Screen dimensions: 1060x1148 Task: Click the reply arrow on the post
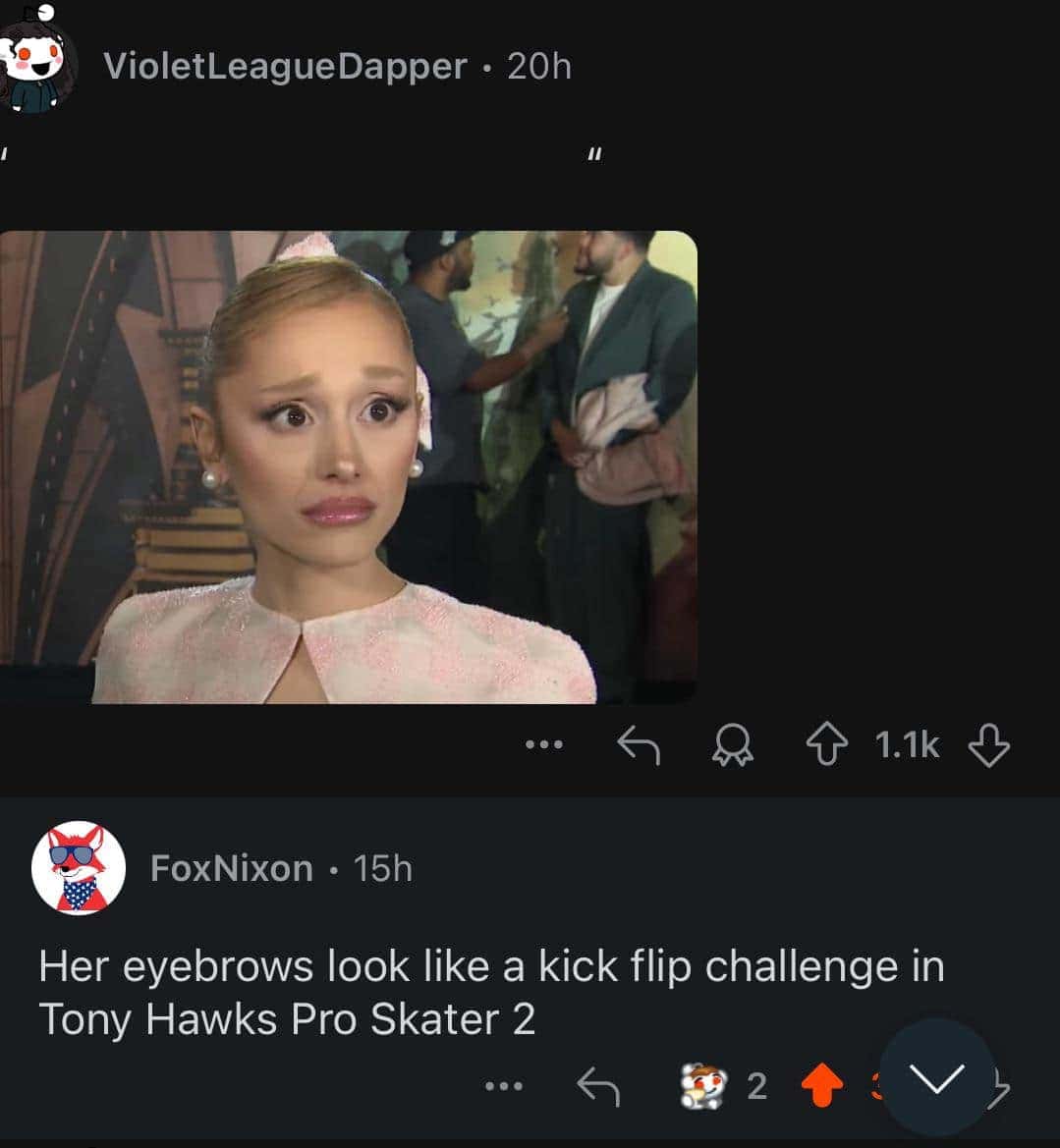point(640,746)
